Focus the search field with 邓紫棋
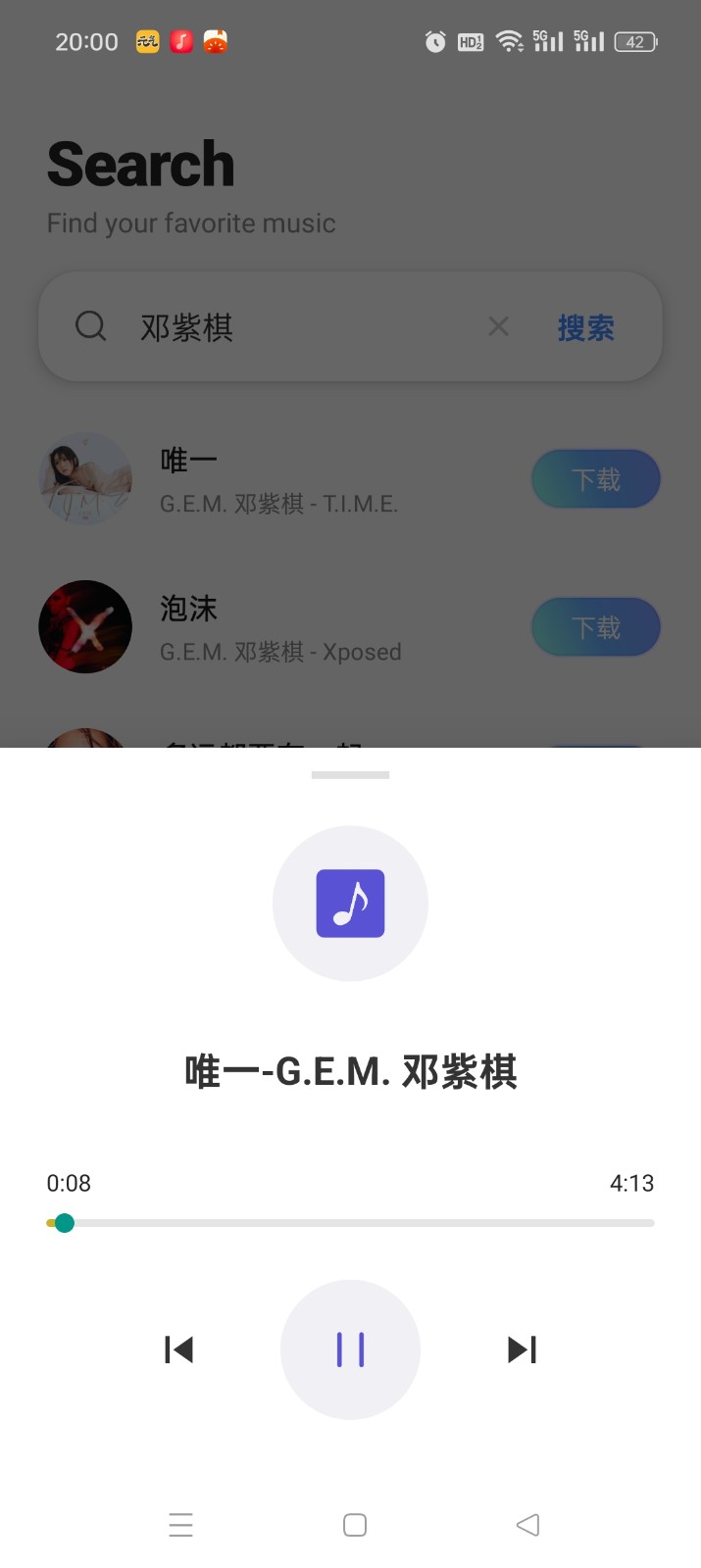Screen dimensions: 701x1568 294,327
